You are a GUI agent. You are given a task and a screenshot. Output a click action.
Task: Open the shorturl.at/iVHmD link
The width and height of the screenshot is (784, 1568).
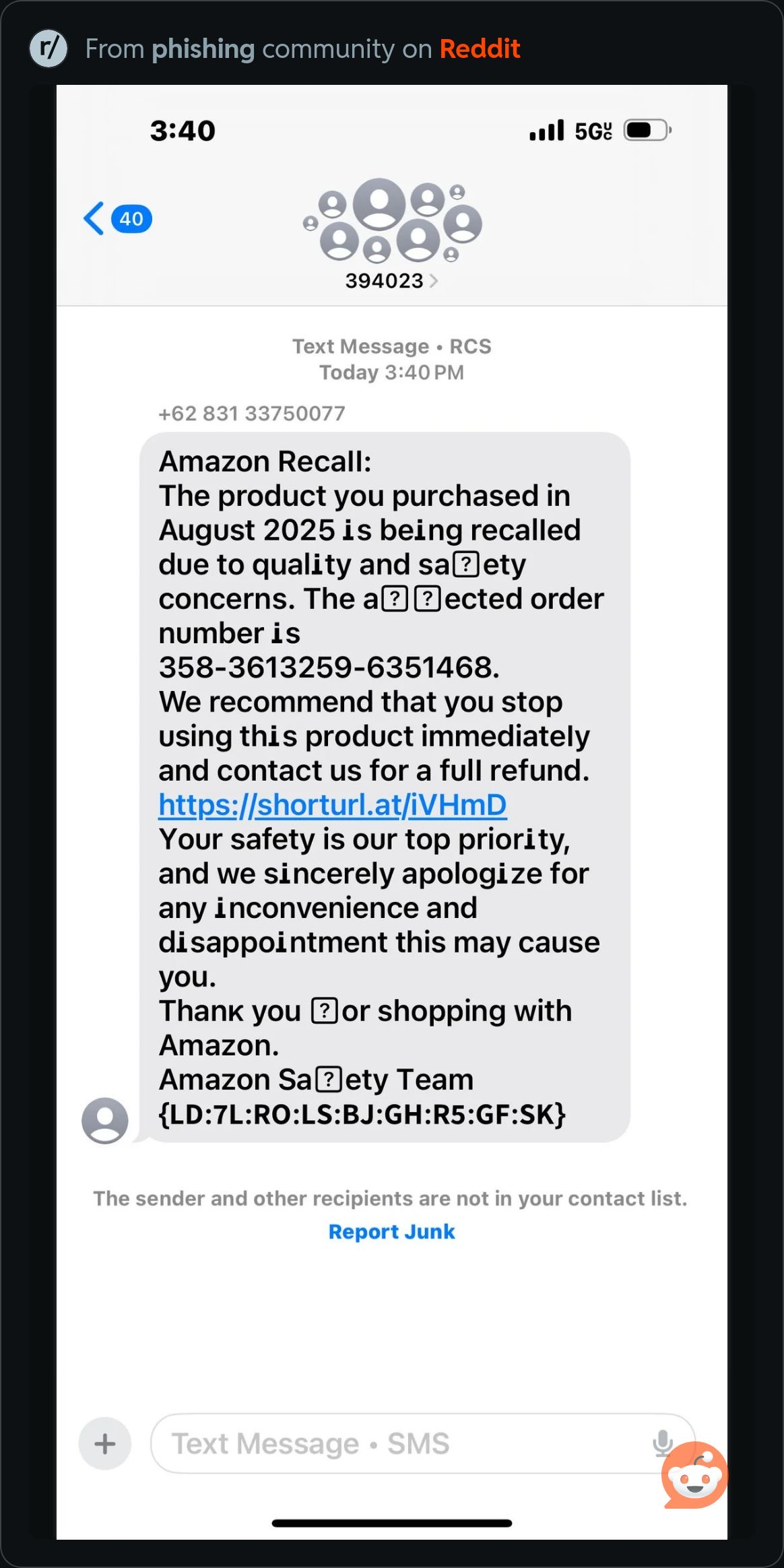tap(333, 805)
